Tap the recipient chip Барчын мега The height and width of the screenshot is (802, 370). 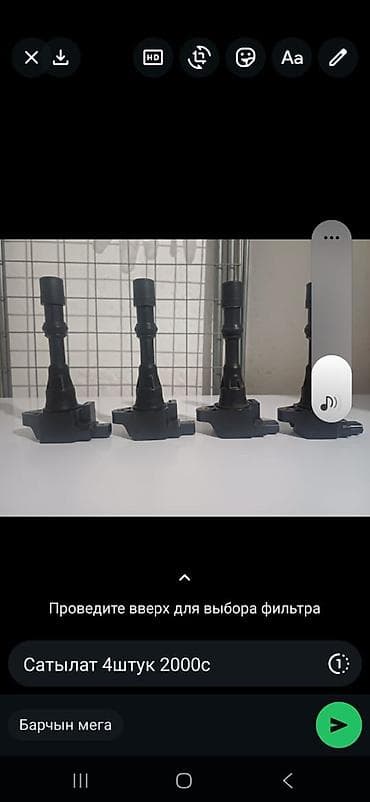(66, 725)
